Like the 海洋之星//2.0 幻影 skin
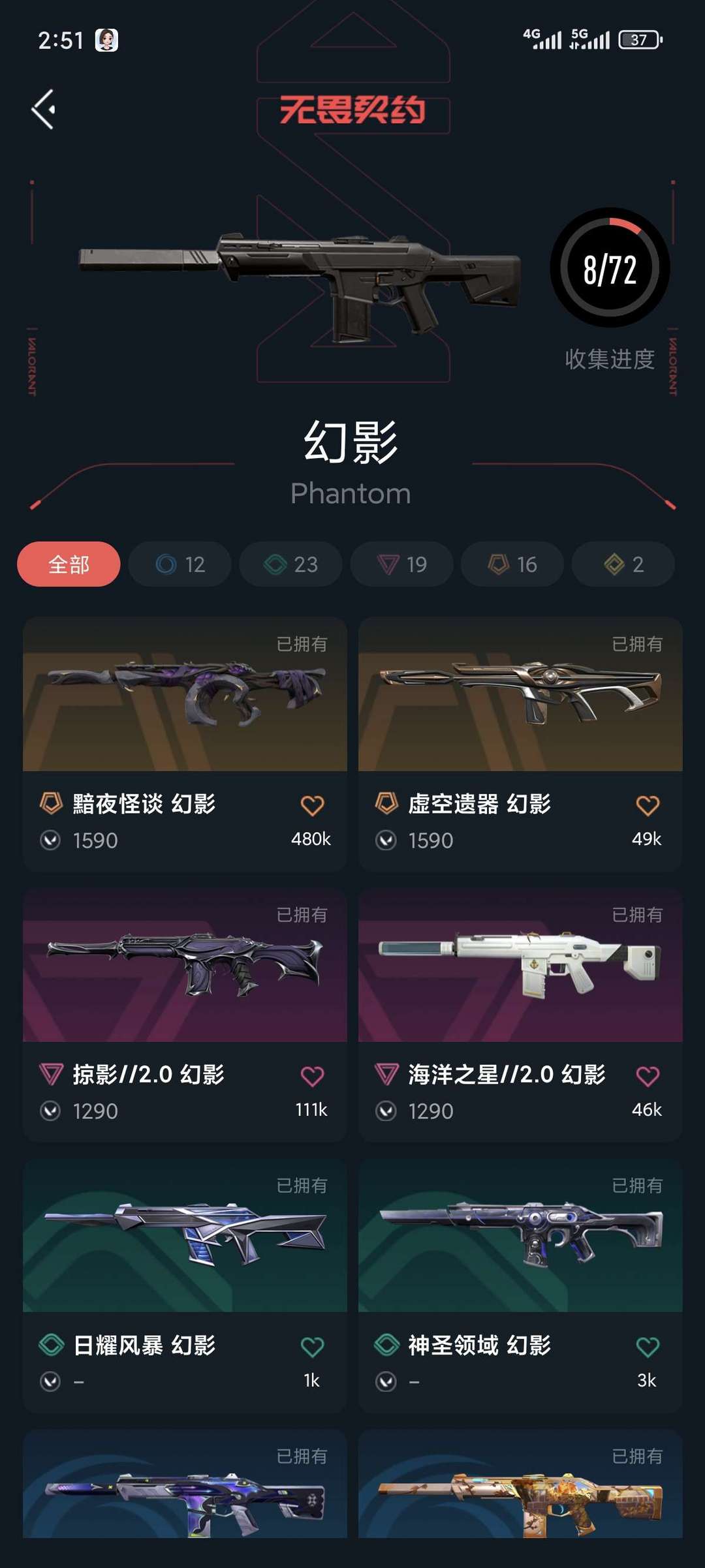Screen dimensions: 705x1568 coord(648,1076)
